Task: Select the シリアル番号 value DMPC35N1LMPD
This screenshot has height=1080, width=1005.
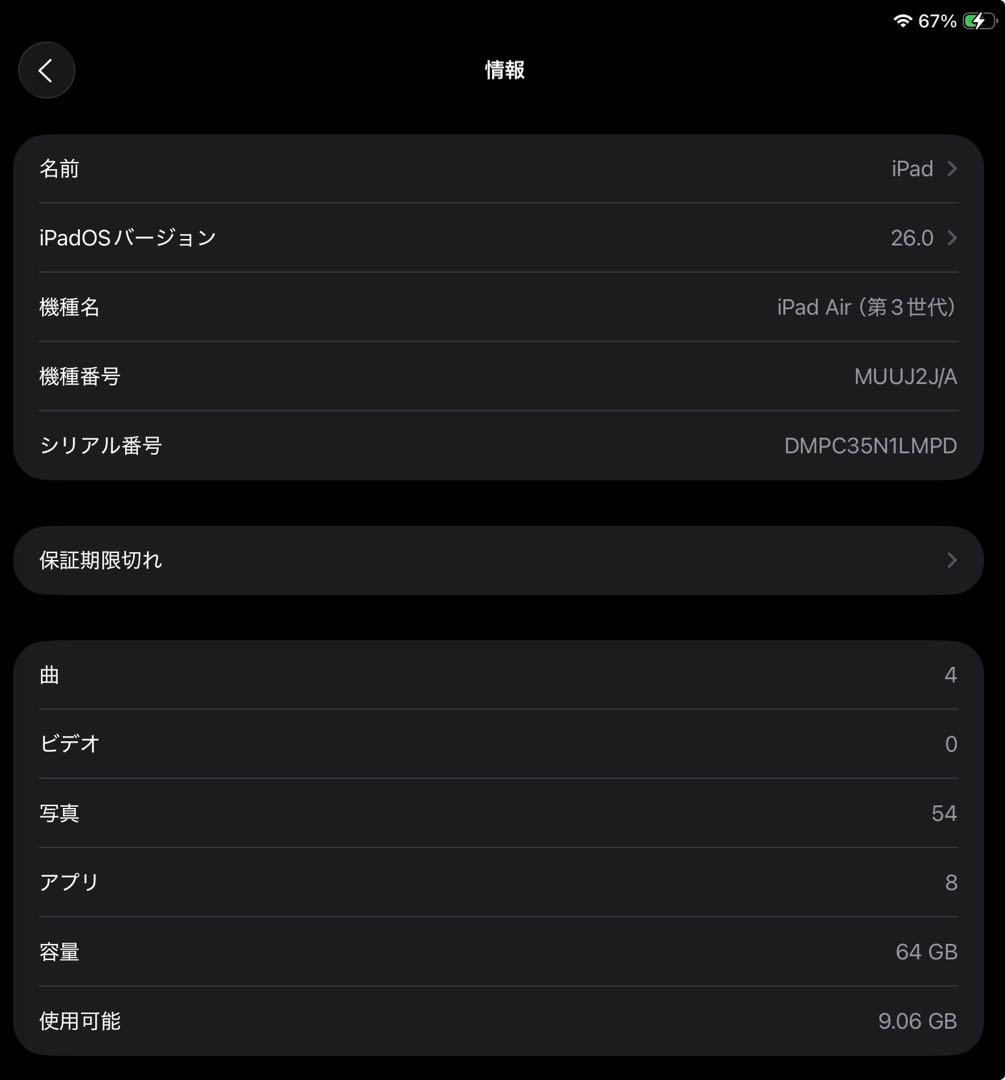Action: pyautogui.click(x=868, y=446)
